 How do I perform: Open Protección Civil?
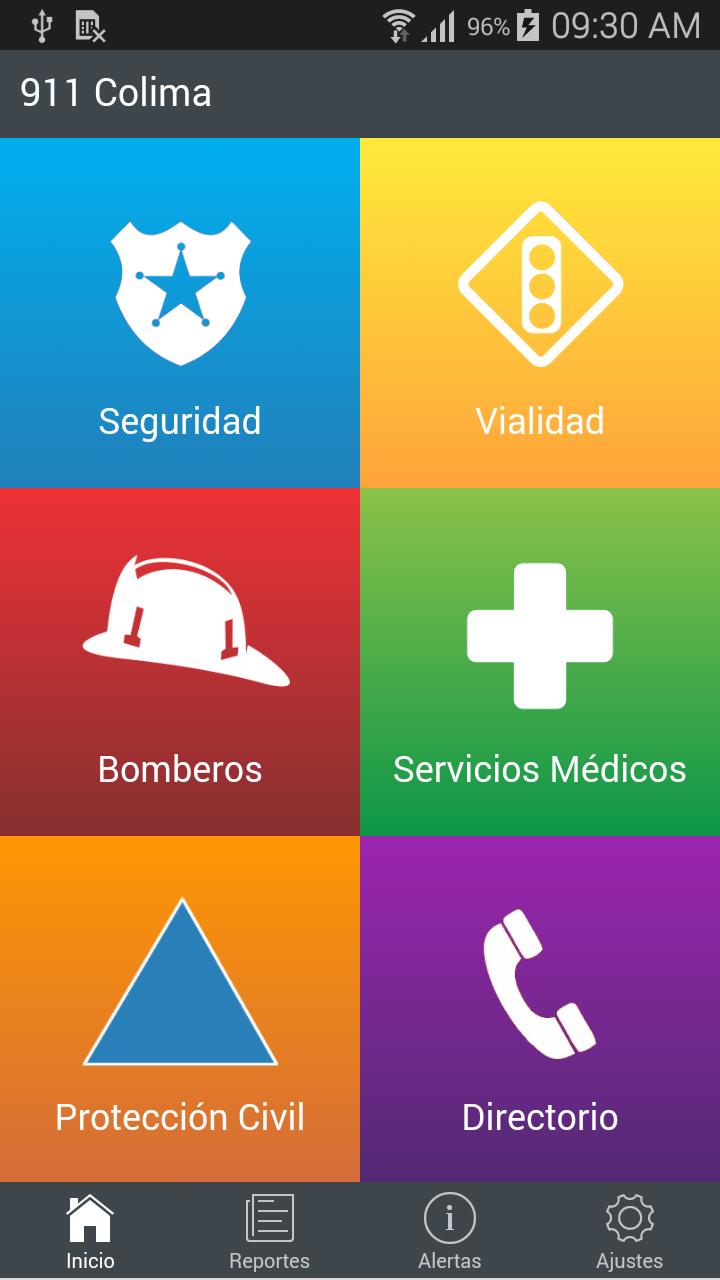coord(180,1010)
